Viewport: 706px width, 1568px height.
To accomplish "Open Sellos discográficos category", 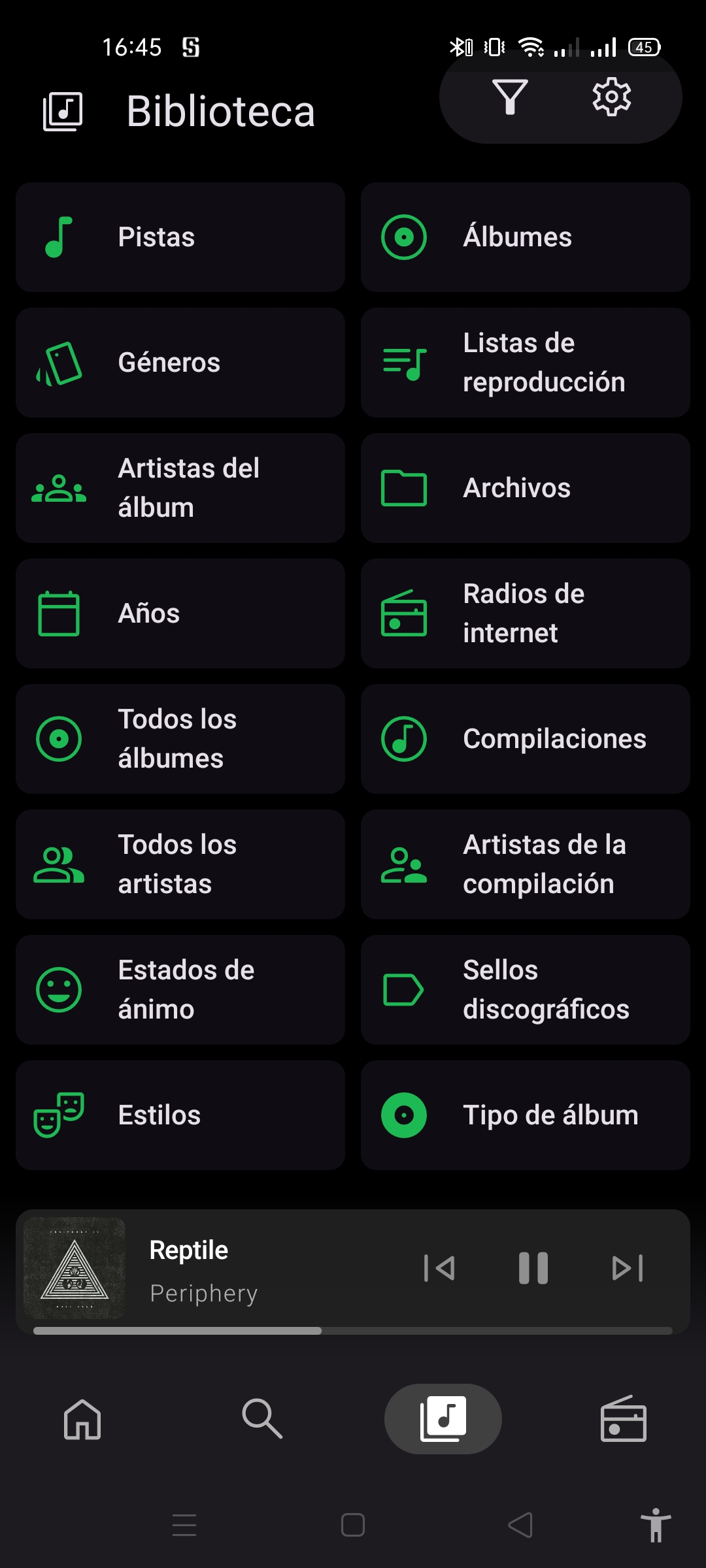I will point(526,990).
